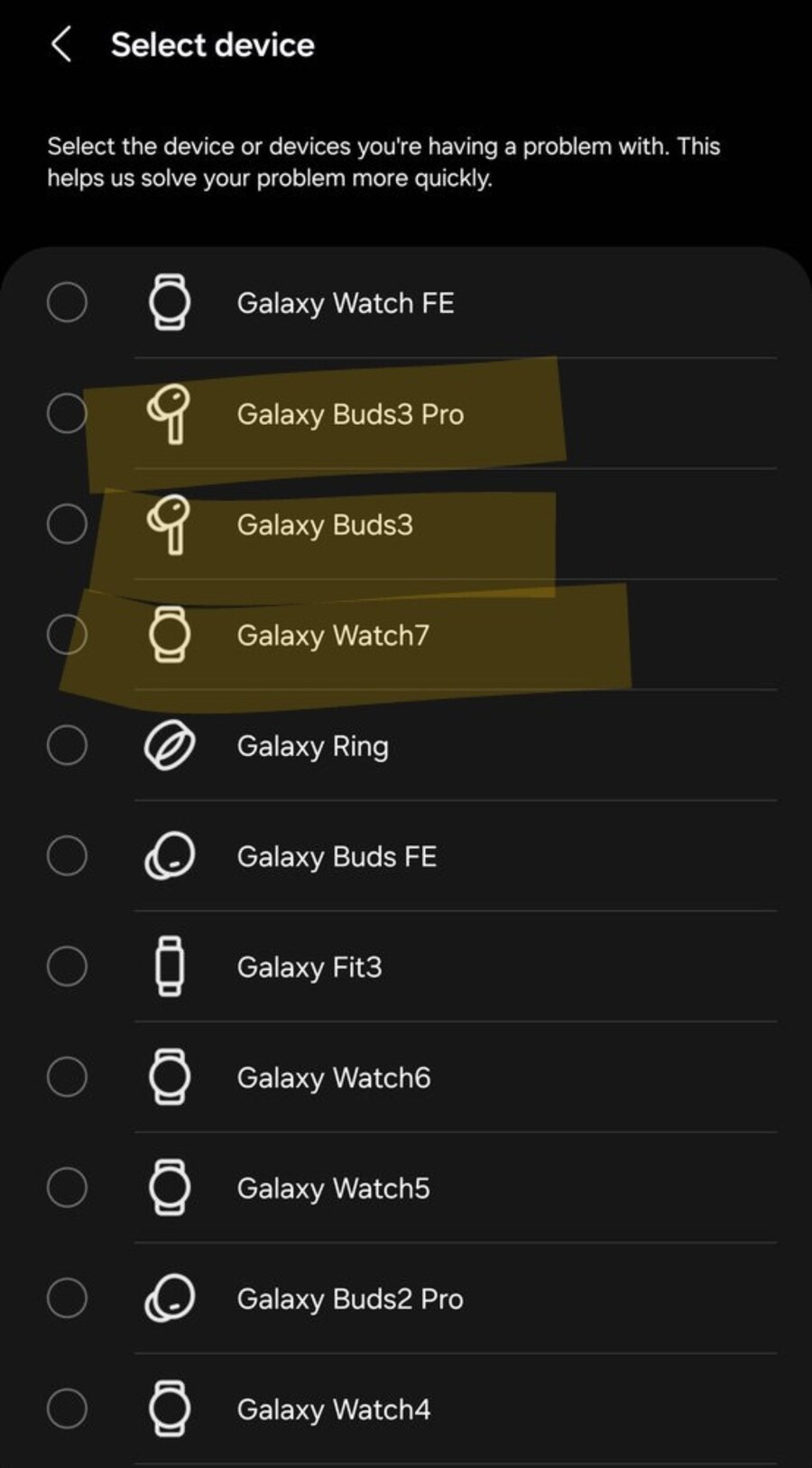
Task: Select Galaxy Watch FE
Action: [x=67, y=302]
